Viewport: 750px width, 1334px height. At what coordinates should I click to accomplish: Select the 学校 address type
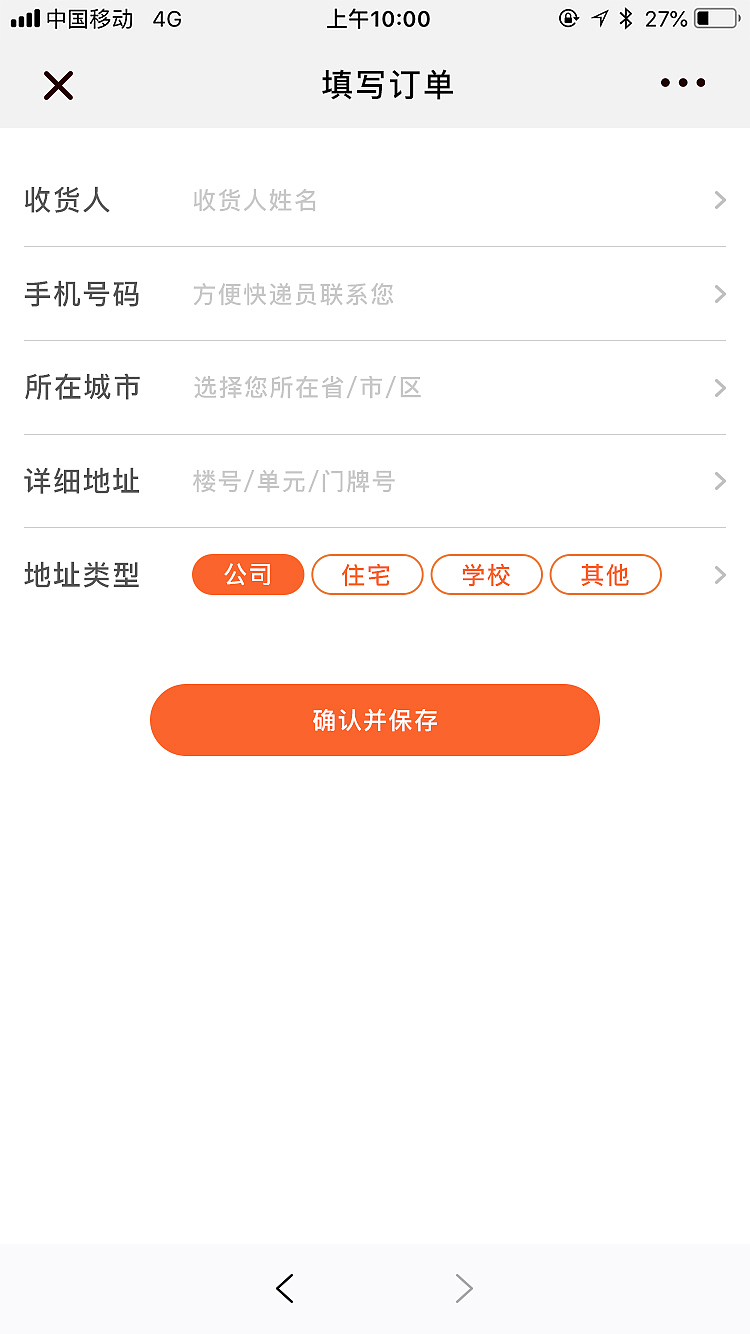(x=486, y=575)
